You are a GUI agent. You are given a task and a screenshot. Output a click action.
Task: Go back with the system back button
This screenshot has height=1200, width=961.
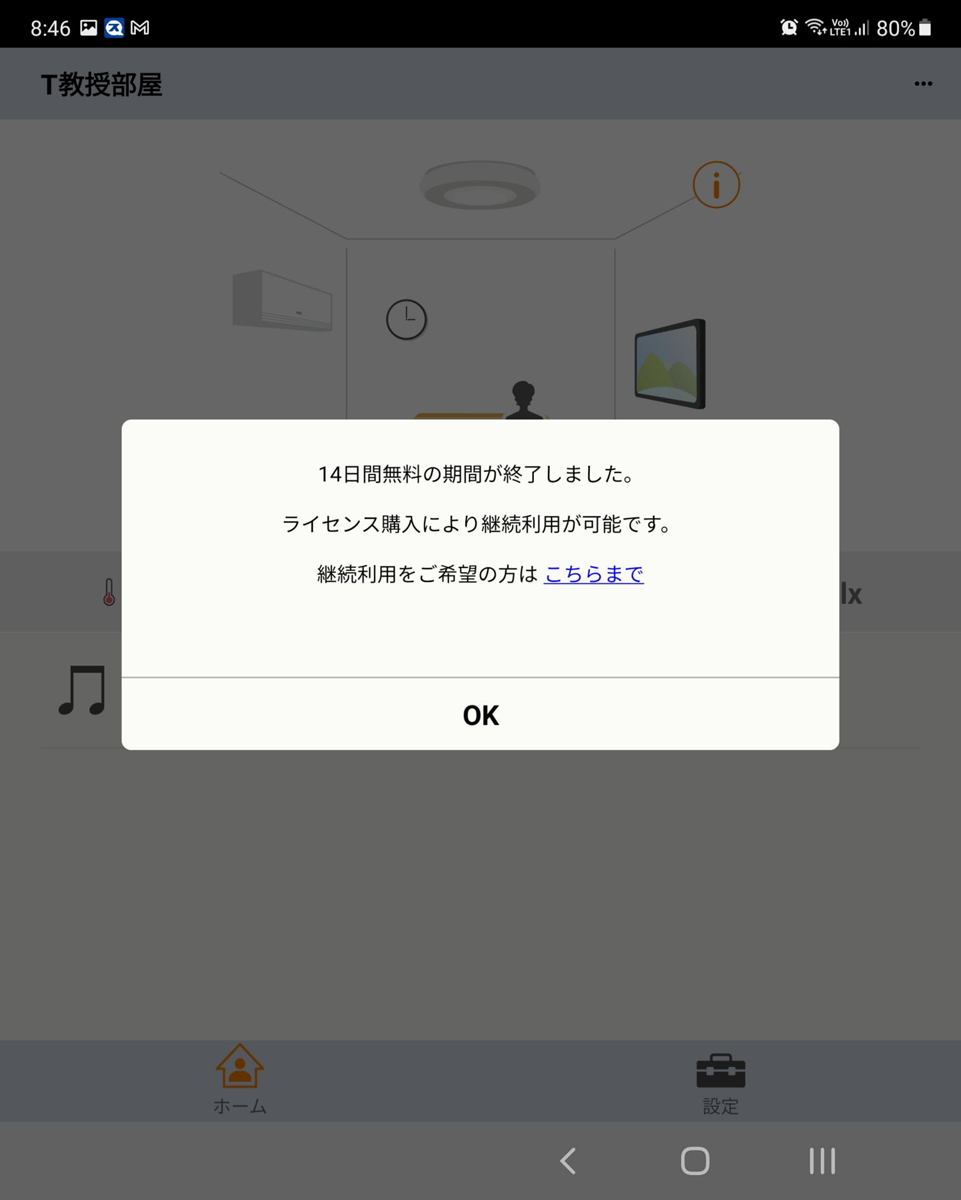[568, 1161]
